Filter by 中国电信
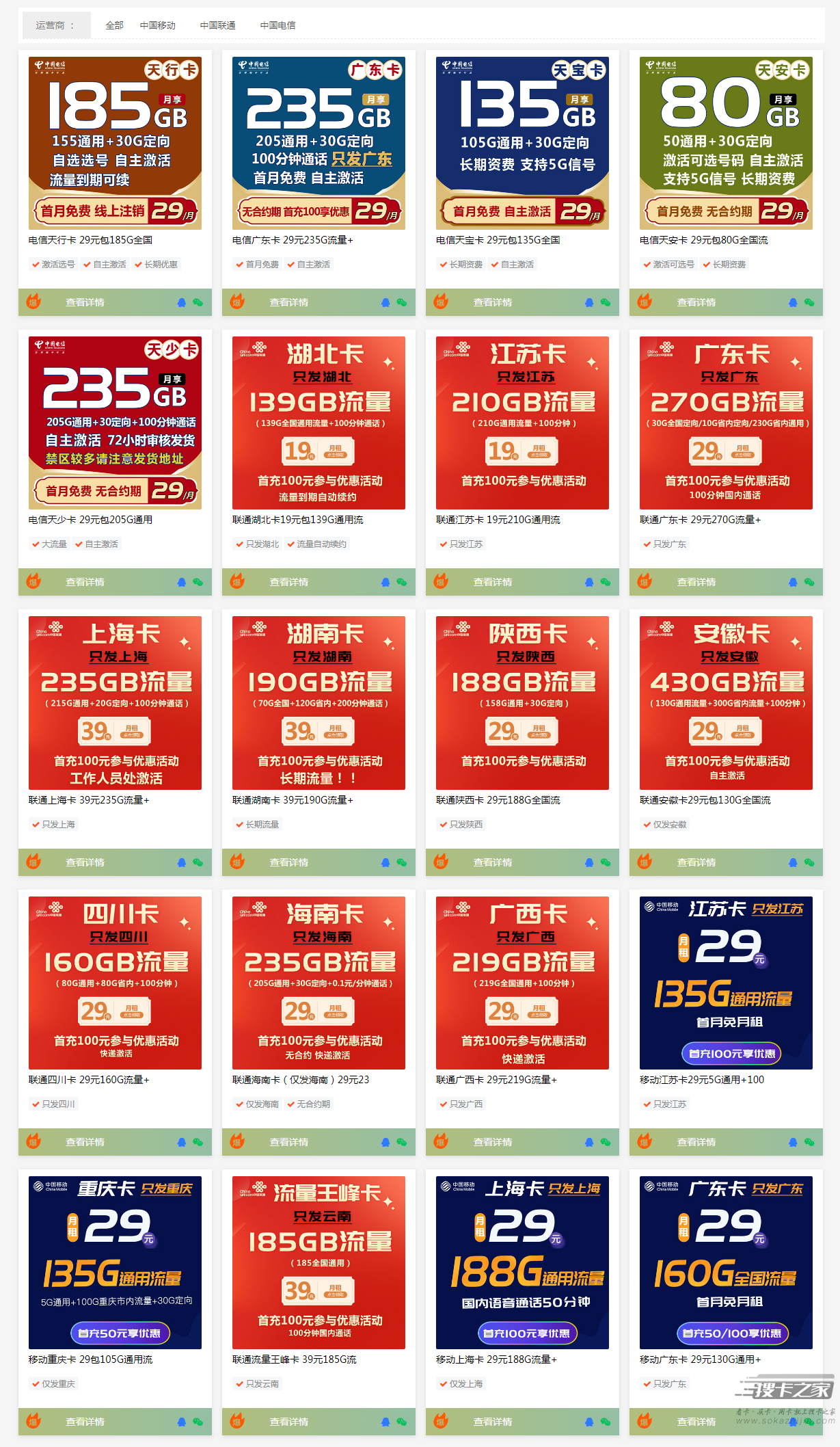This screenshot has height=1447, width=840. coord(277,25)
